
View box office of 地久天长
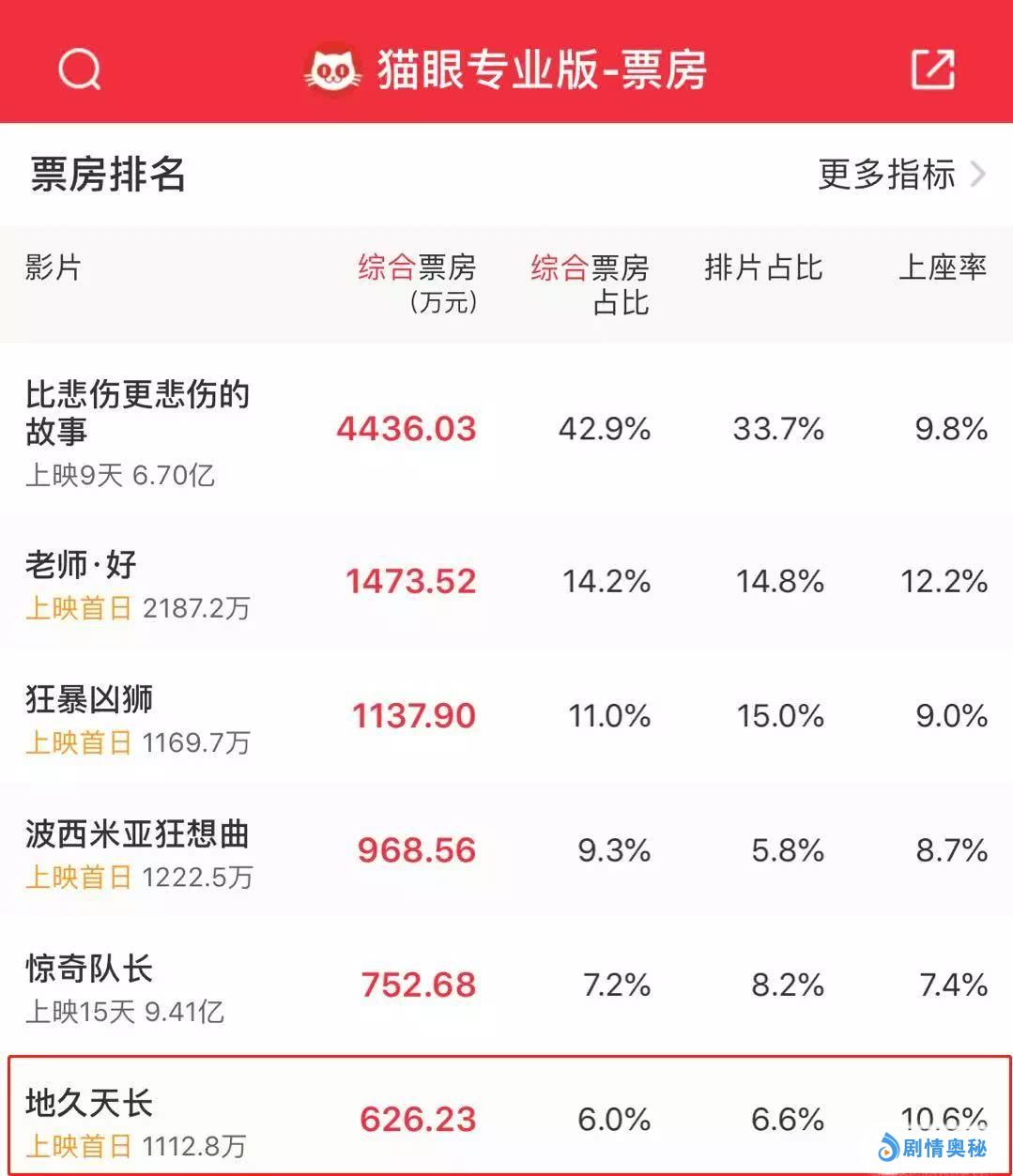417,1119
